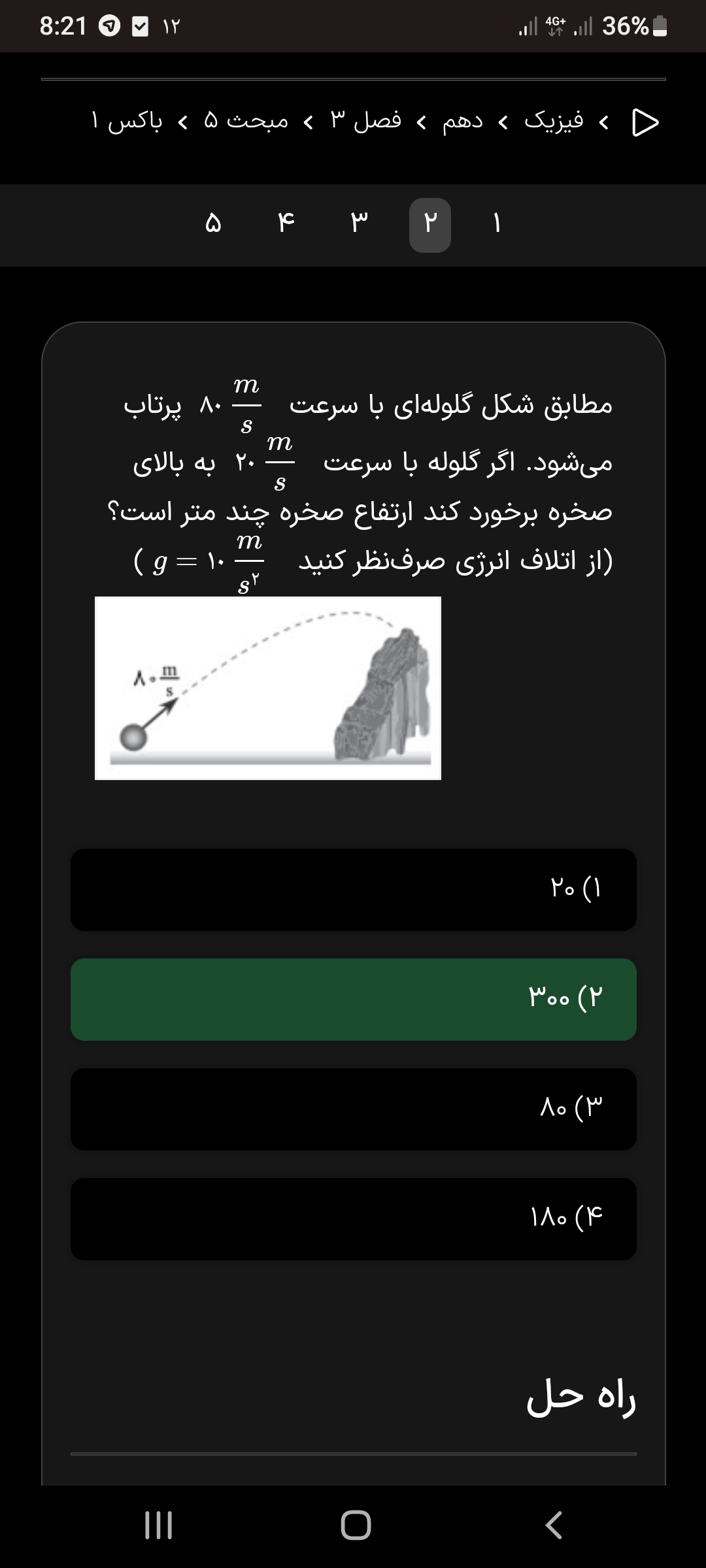Go to باکس ۱ breadcrumb item
Viewport: 706px width, 1568px height.
(x=126, y=122)
